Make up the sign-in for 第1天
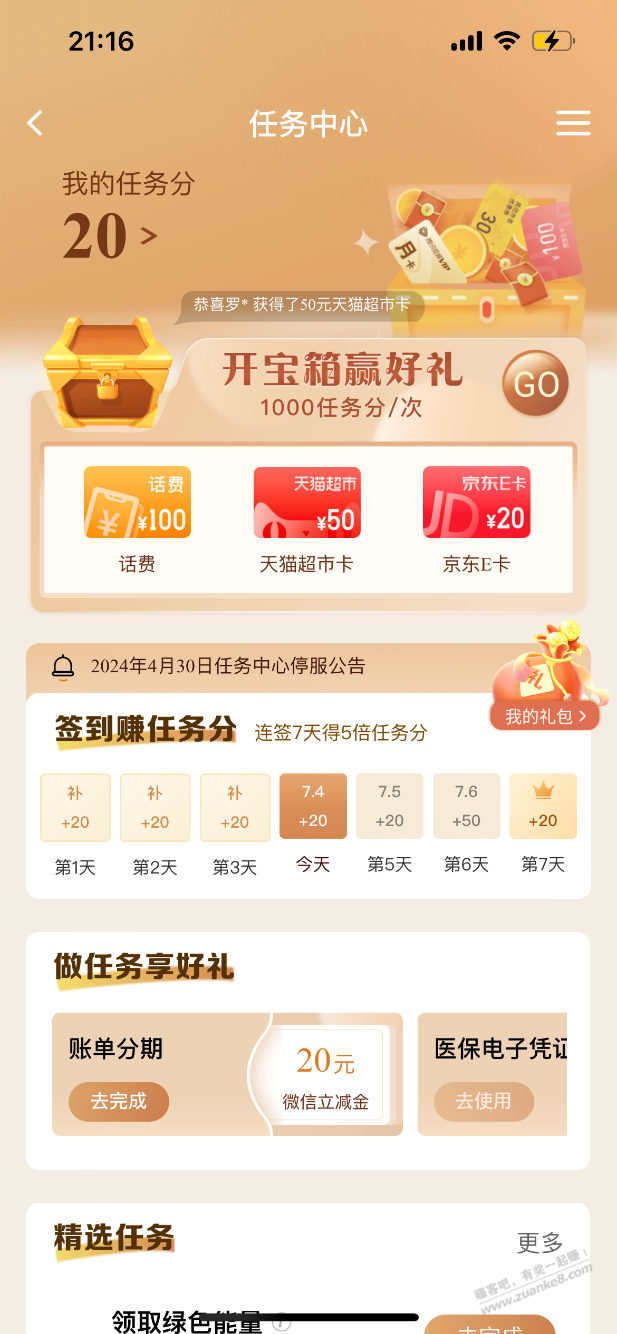The height and width of the screenshot is (1334, 617). pyautogui.click(x=75, y=807)
